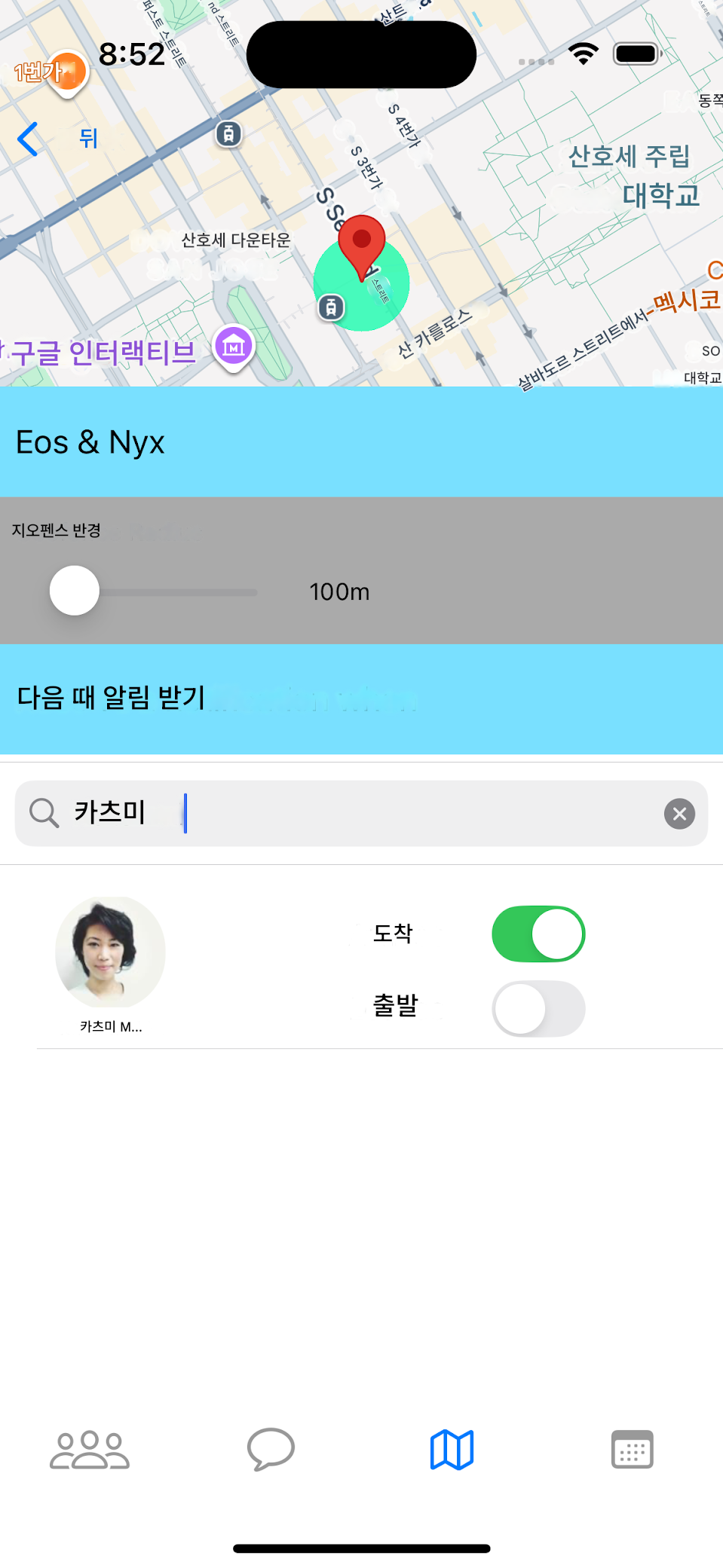The height and width of the screenshot is (1568, 723).
Task: Click inside the 카츠미 search input field
Action: [302, 813]
